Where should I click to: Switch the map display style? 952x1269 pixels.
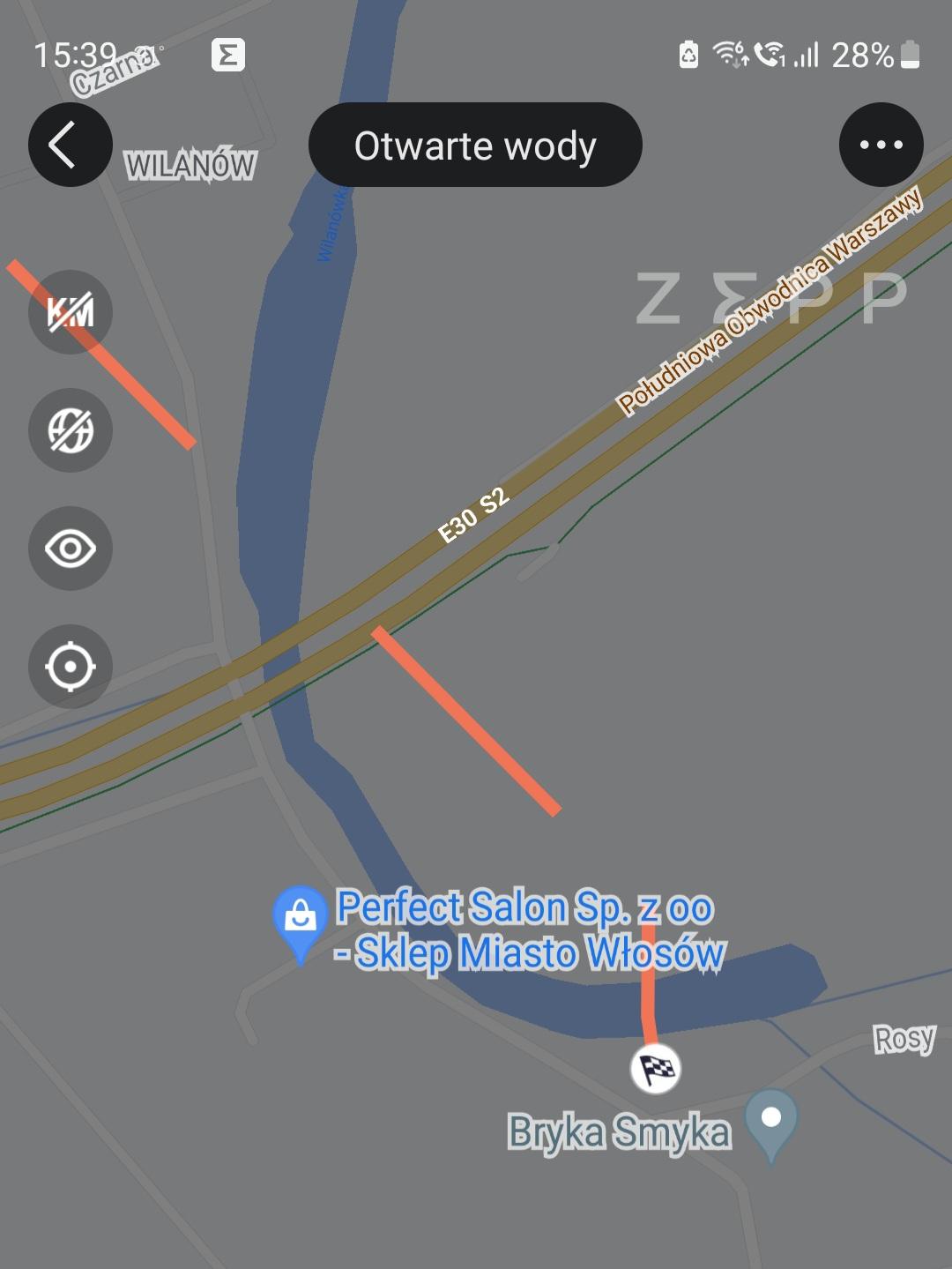point(71,430)
